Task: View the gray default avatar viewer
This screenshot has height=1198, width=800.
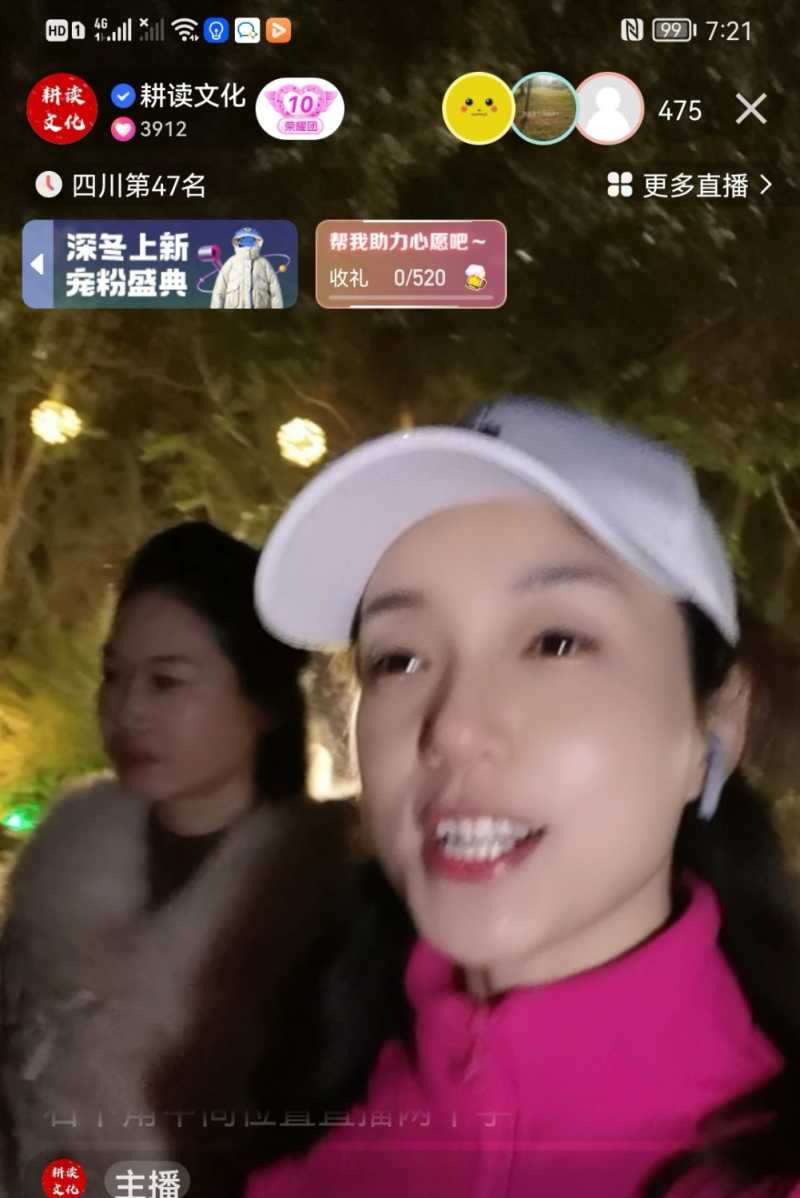Action: point(608,108)
